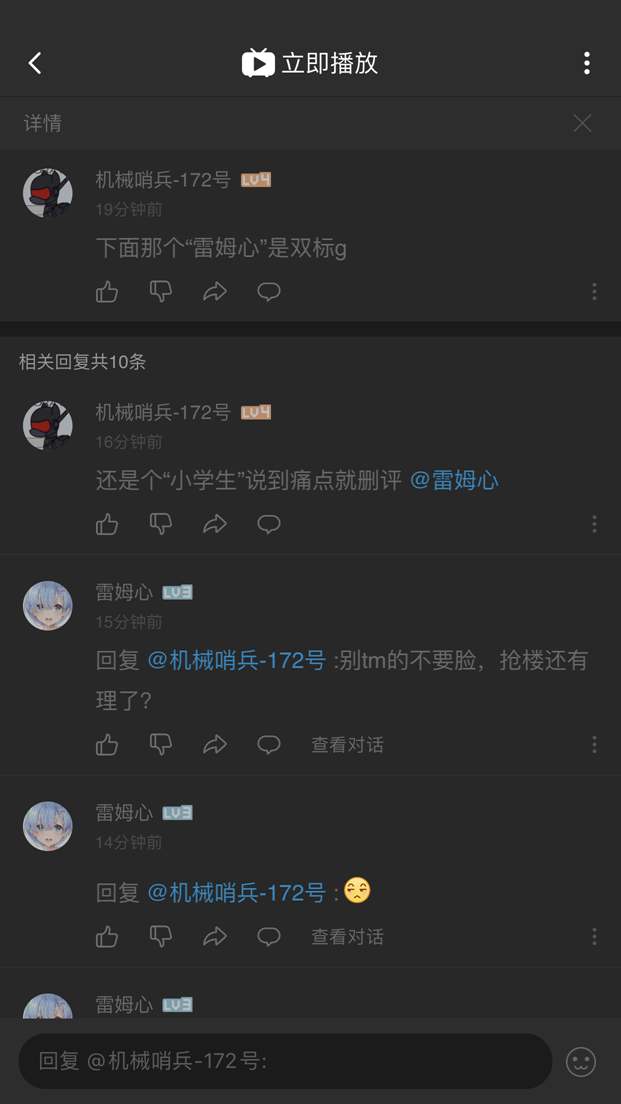
Task: Share the comment about 双标g
Action: (x=215, y=292)
